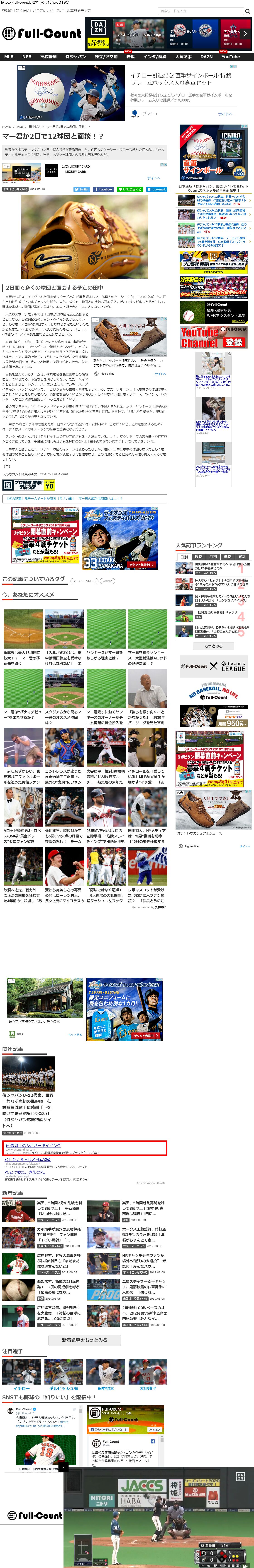Open the YouTube navigation item

click(230, 57)
